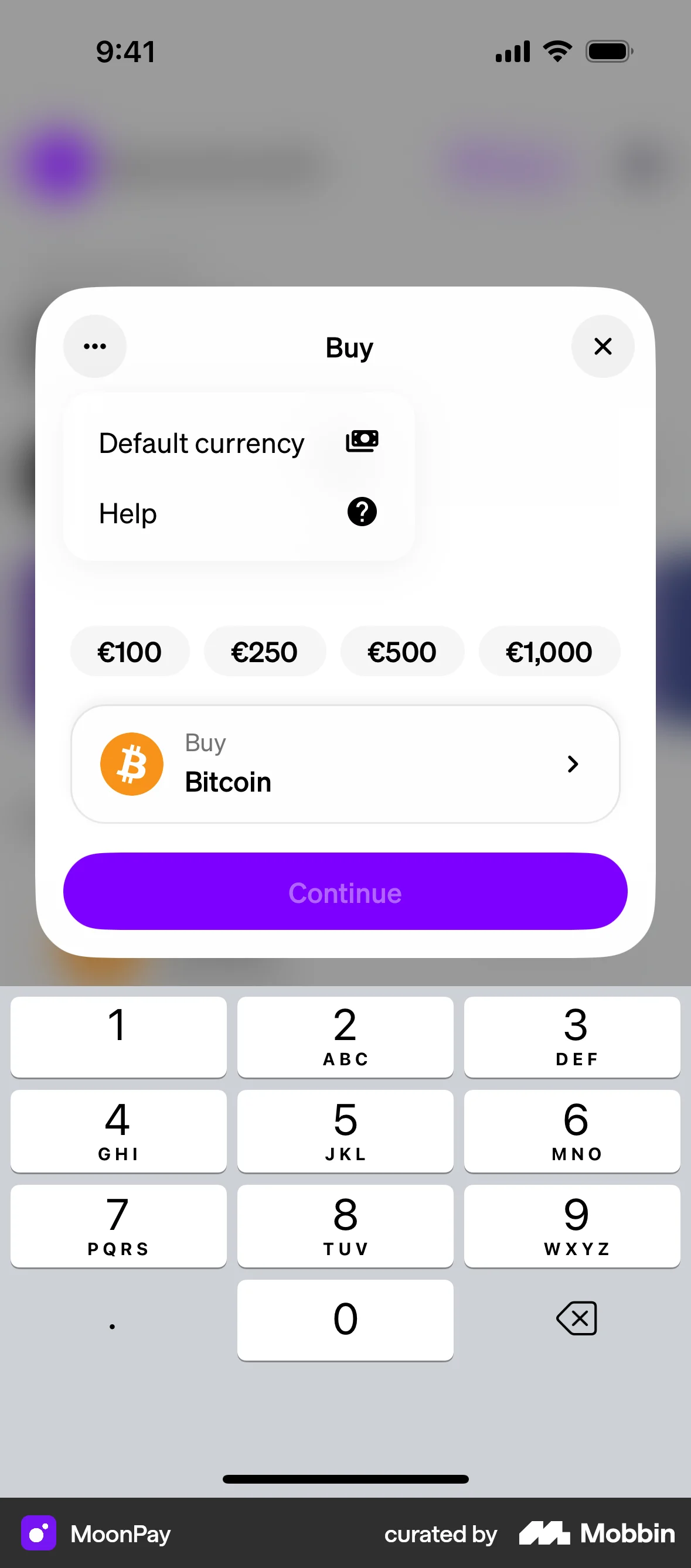Select the €100 amount chip
The height and width of the screenshot is (1568, 691).
click(129, 650)
